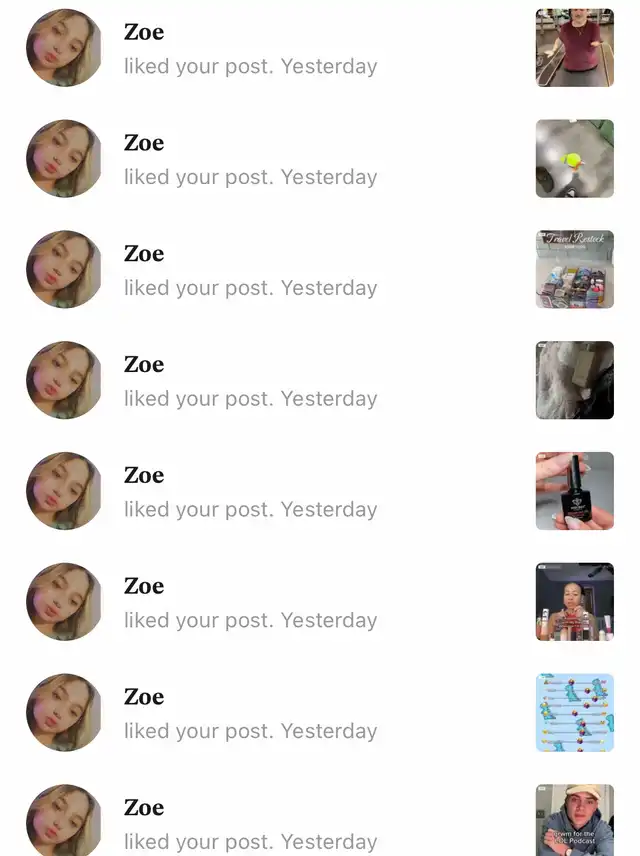
Task: View the post with the yellow-green ball
Action: (x=574, y=159)
